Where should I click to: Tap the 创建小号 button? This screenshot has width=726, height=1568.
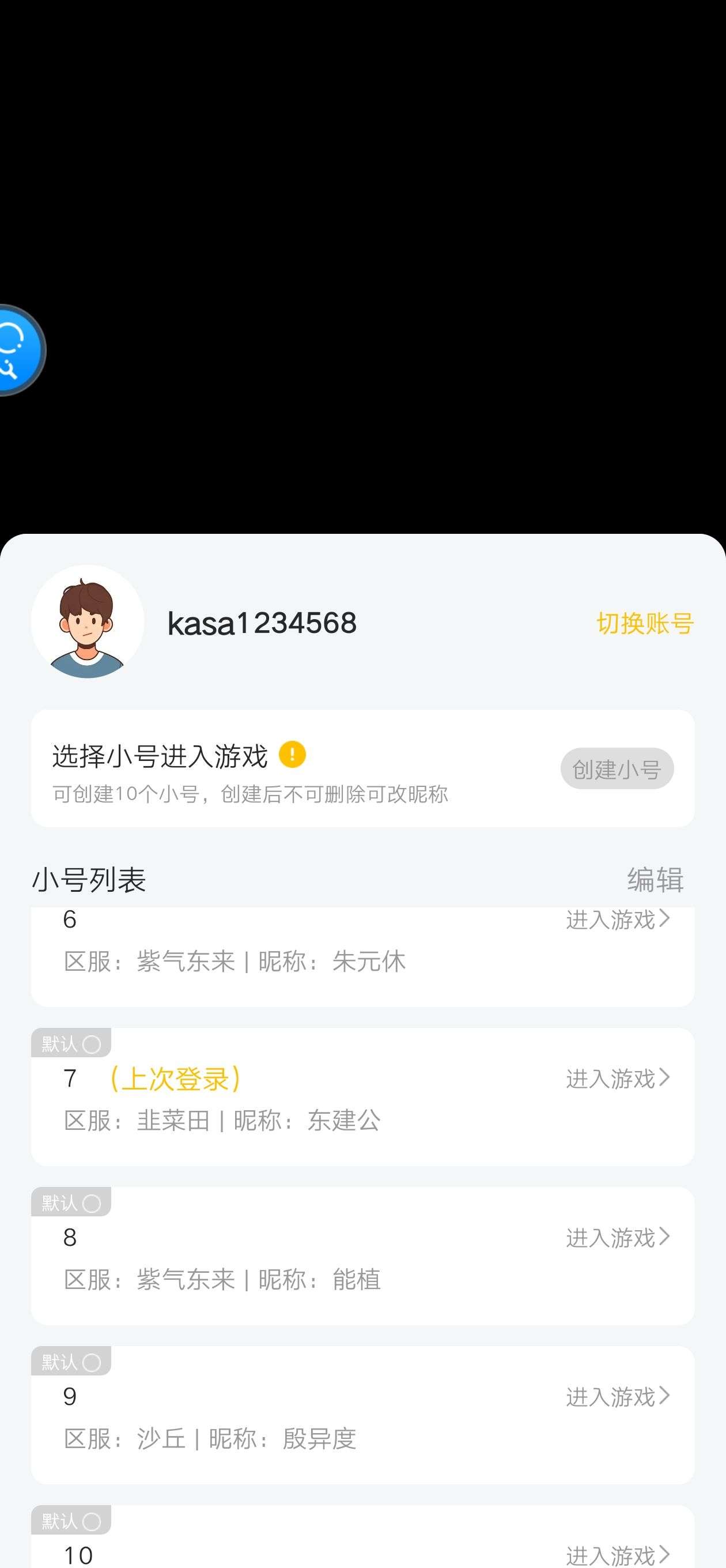pyautogui.click(x=617, y=769)
